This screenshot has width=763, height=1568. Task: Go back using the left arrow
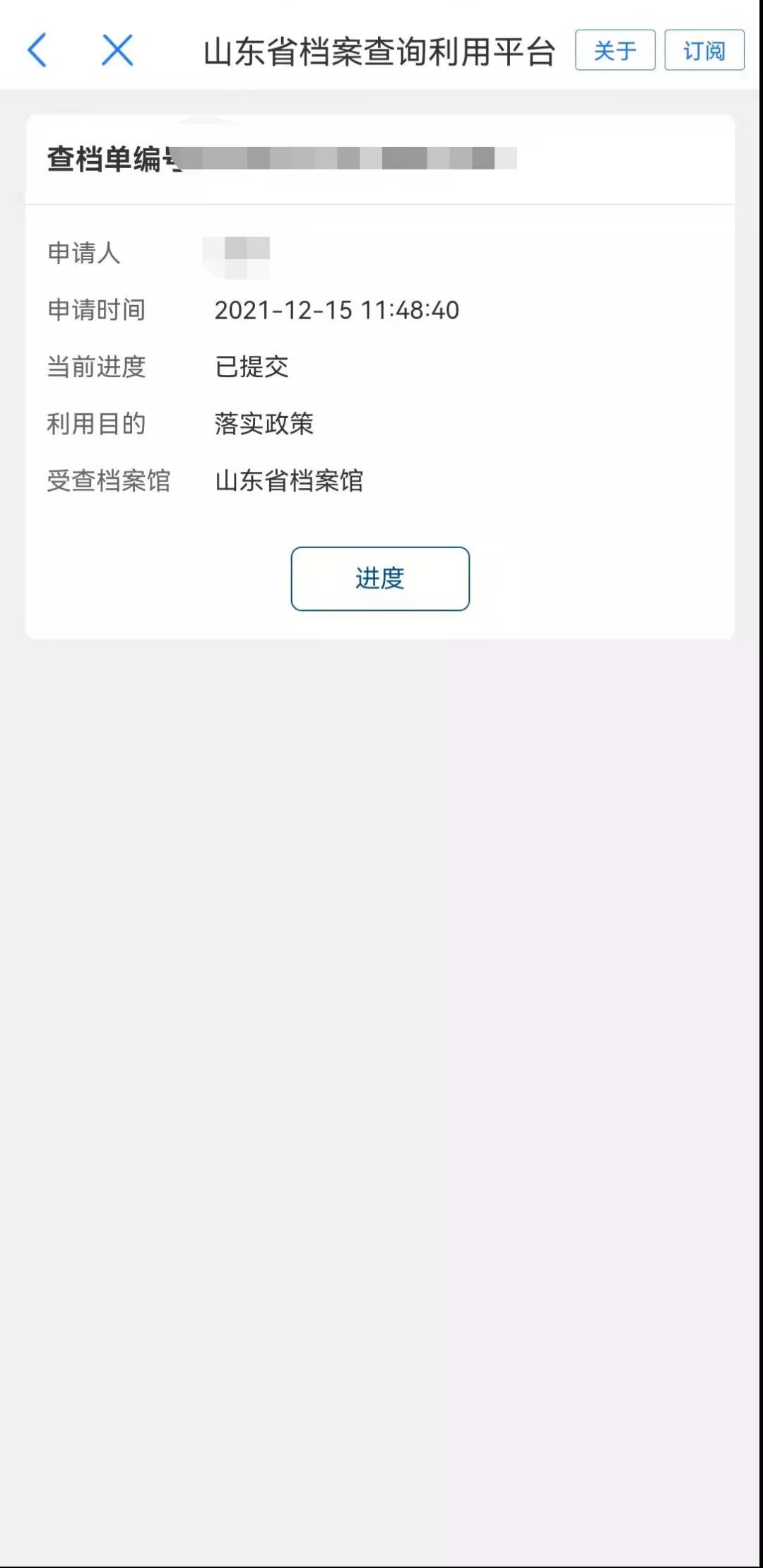click(x=37, y=50)
